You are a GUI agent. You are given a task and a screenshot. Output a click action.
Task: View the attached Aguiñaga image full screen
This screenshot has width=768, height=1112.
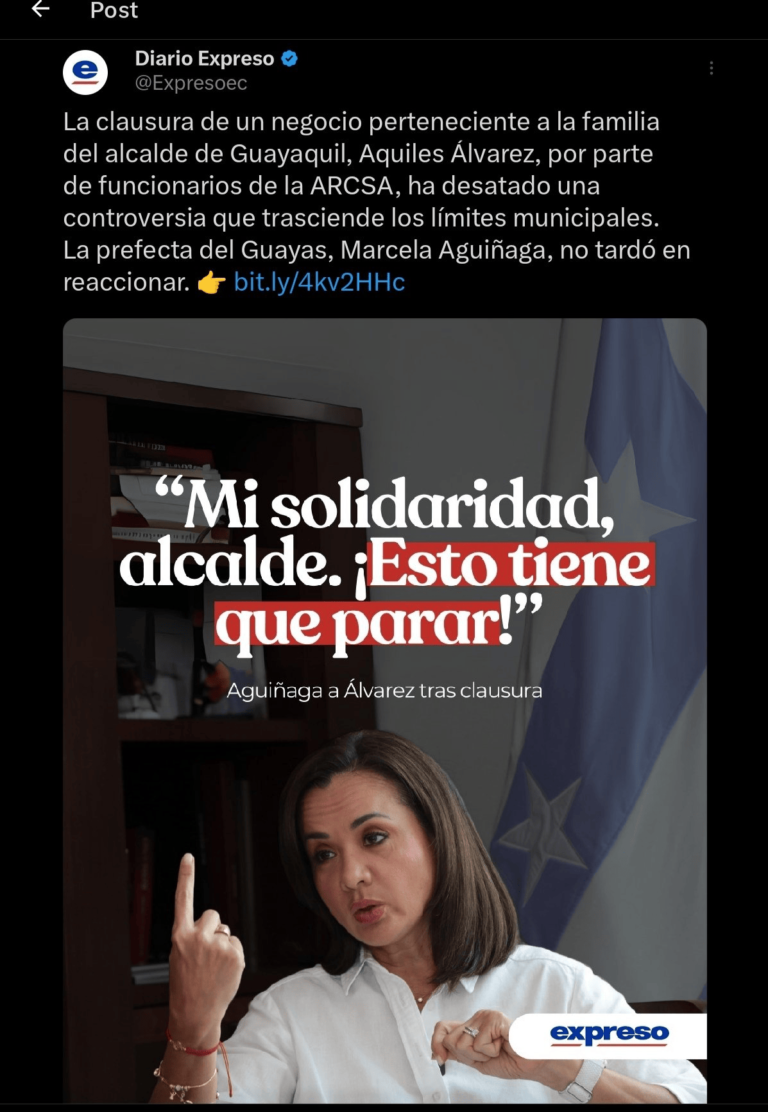click(x=384, y=710)
